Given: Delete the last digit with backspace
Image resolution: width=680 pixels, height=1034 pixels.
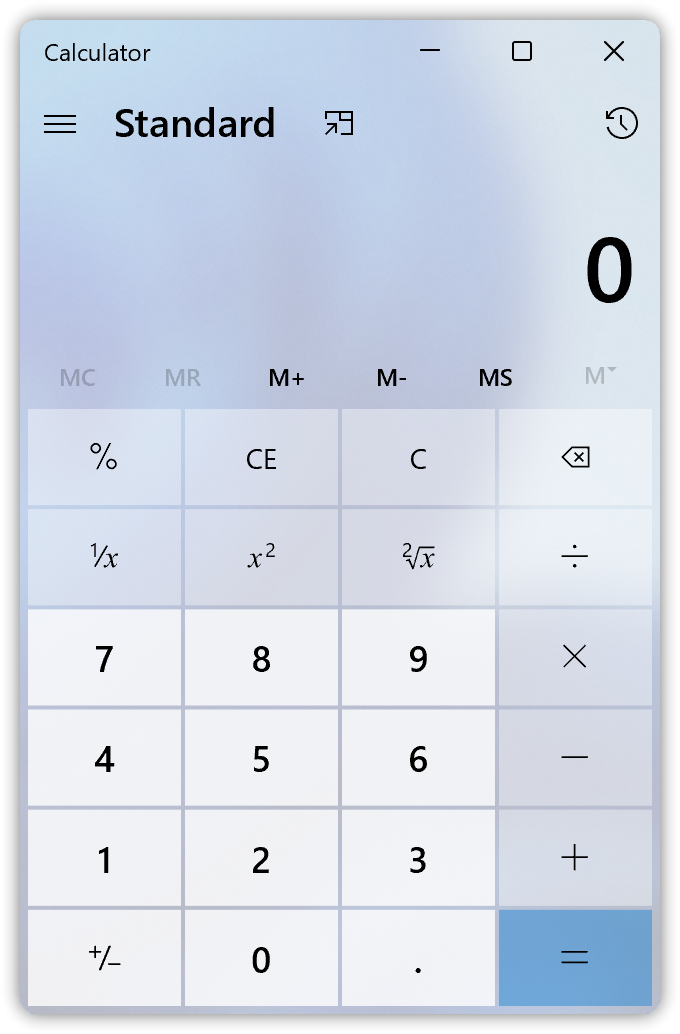Looking at the screenshot, I should coord(575,458).
